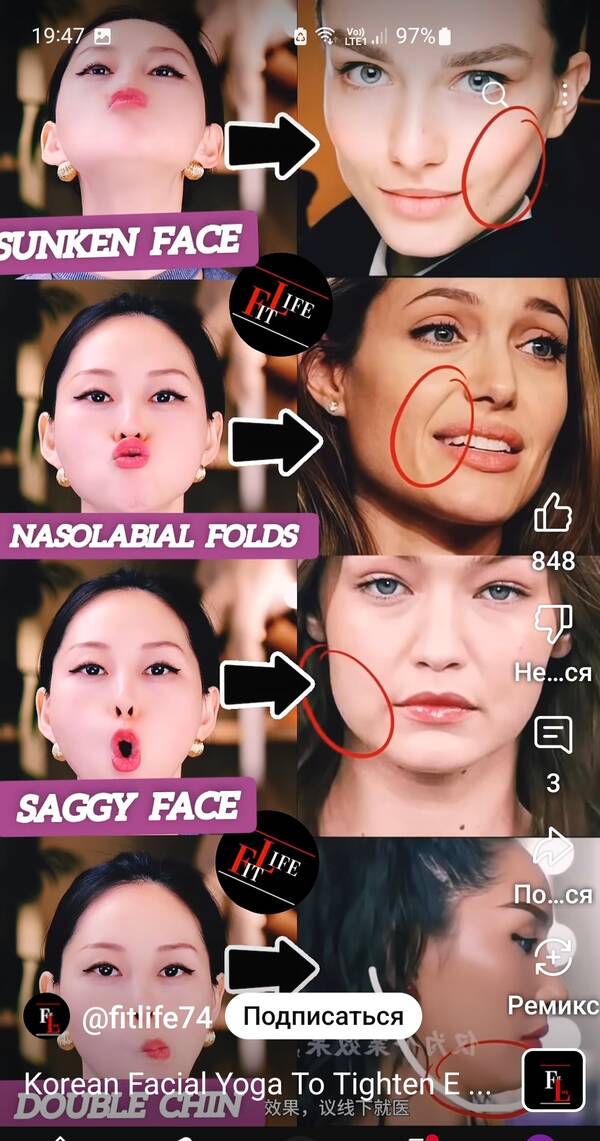Screen dimensions: 600x1141
Task: Share this Short
Action: tap(553, 848)
